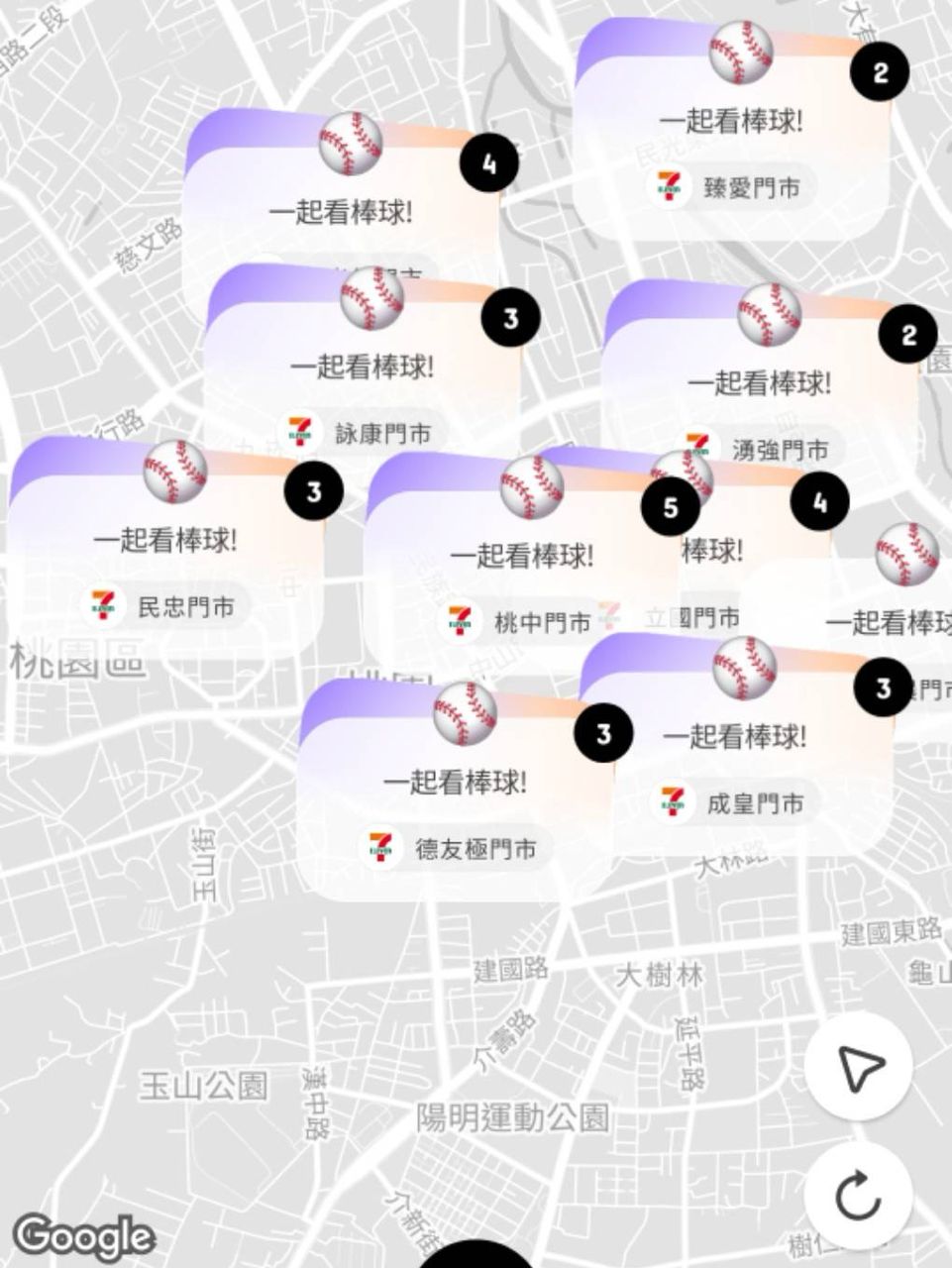Open the 民忠門市 baseball card
The height and width of the screenshot is (1268, 952).
pyautogui.click(x=165, y=570)
